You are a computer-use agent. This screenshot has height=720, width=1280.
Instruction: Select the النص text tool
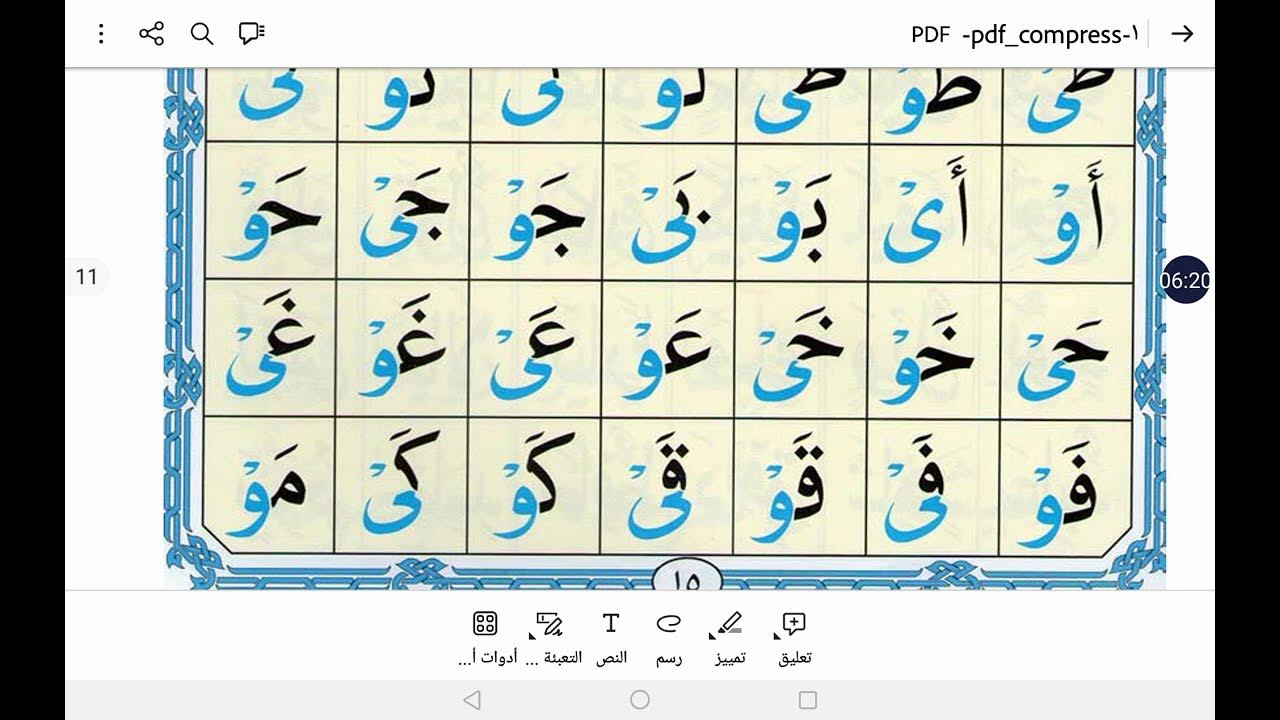point(611,636)
